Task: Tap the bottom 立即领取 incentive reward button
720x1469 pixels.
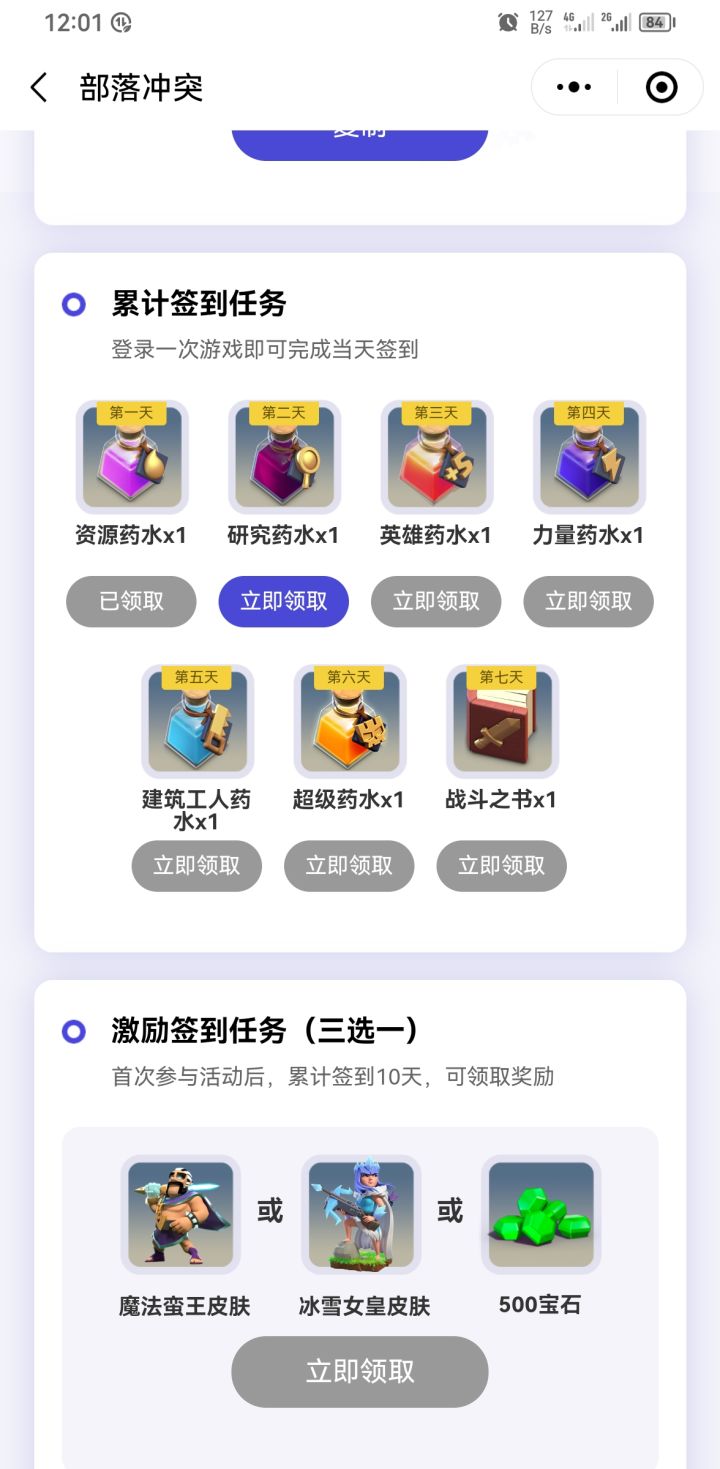Action: (359, 1371)
